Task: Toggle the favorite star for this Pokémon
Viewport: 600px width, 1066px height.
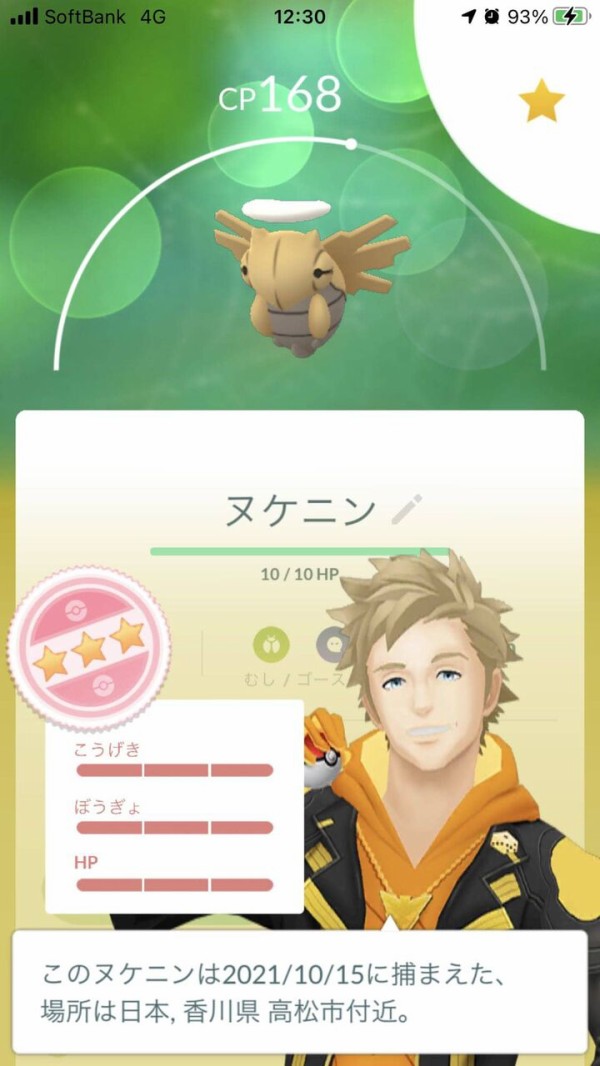Action: pos(541,101)
